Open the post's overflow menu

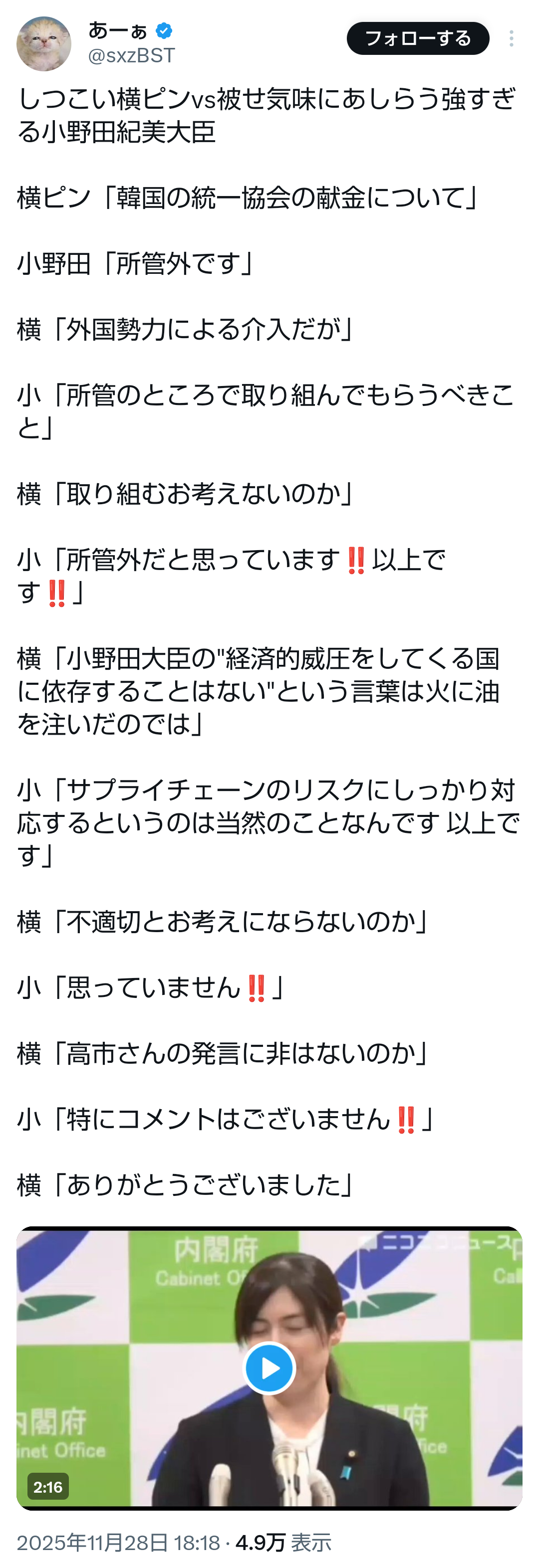(511, 38)
